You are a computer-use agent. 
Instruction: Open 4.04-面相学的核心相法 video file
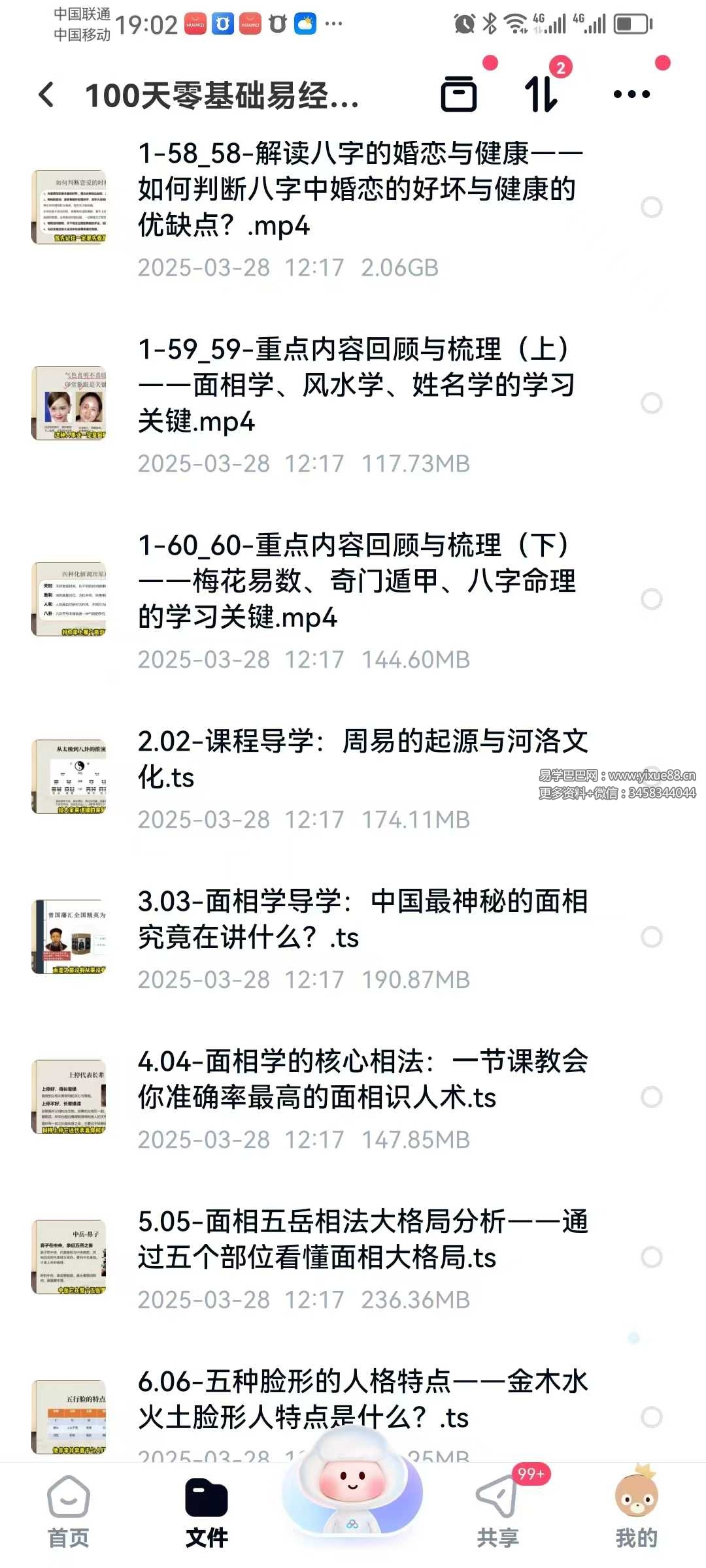[x=360, y=1079]
